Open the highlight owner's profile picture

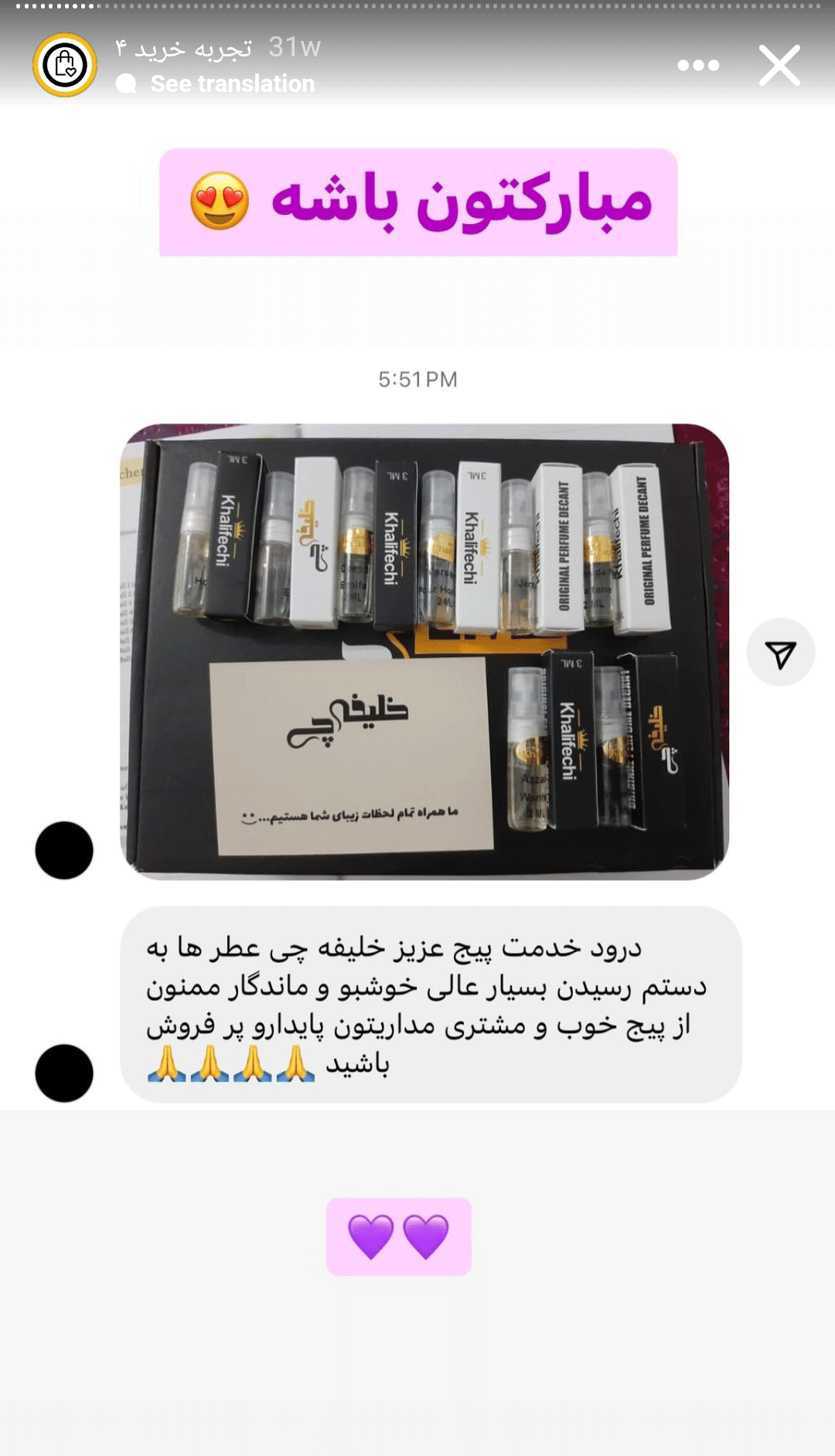click(65, 65)
